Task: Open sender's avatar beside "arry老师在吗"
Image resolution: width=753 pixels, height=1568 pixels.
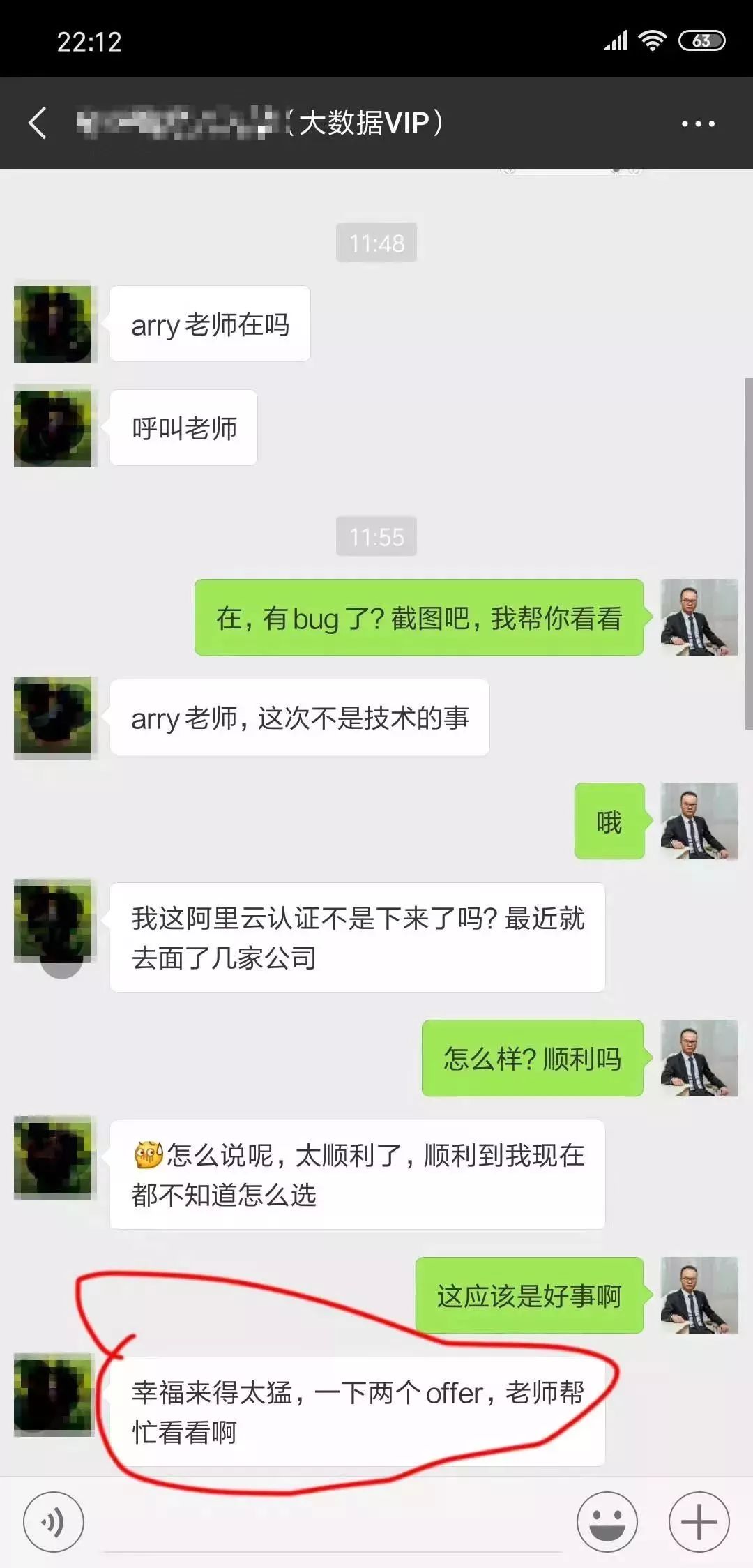Action: click(53, 322)
